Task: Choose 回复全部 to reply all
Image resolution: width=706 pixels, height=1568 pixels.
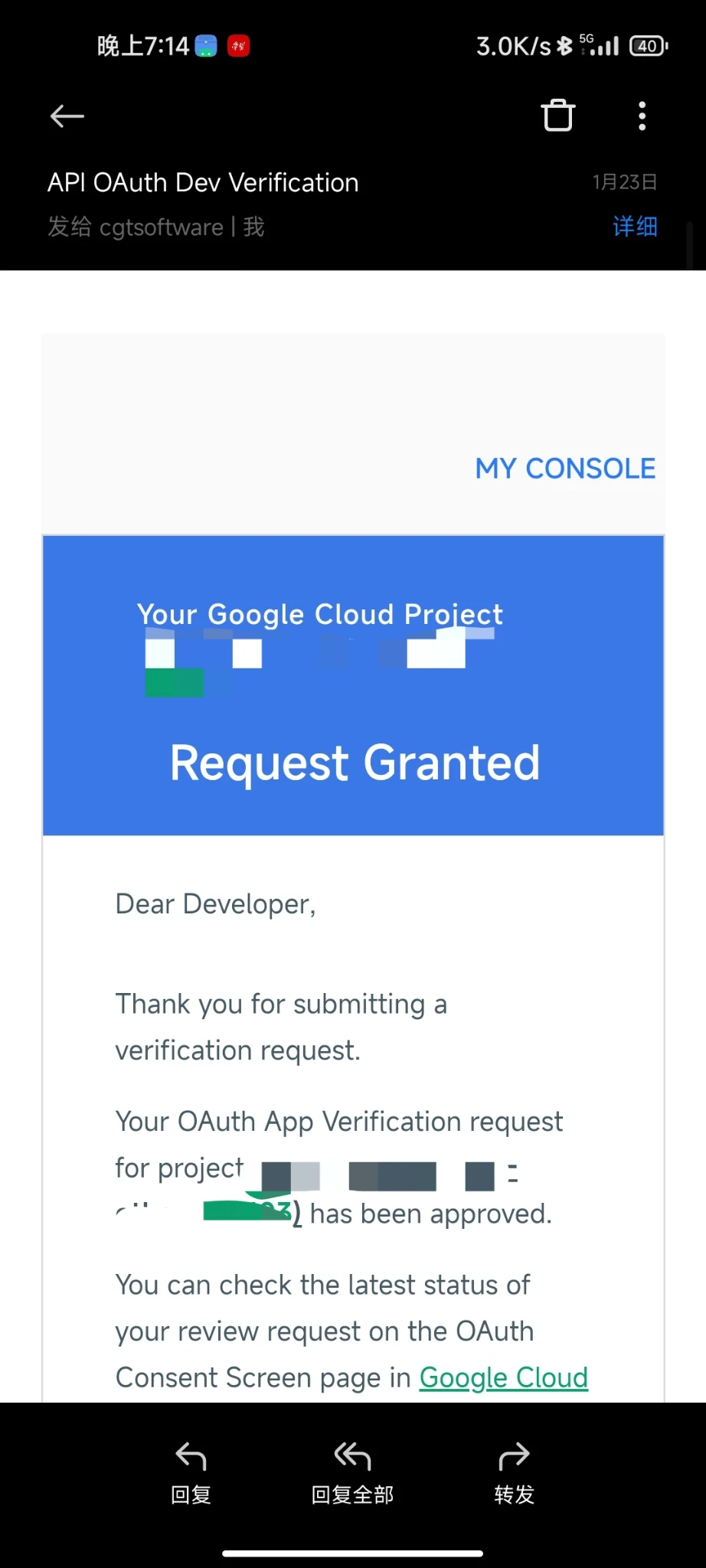Action: click(352, 1473)
